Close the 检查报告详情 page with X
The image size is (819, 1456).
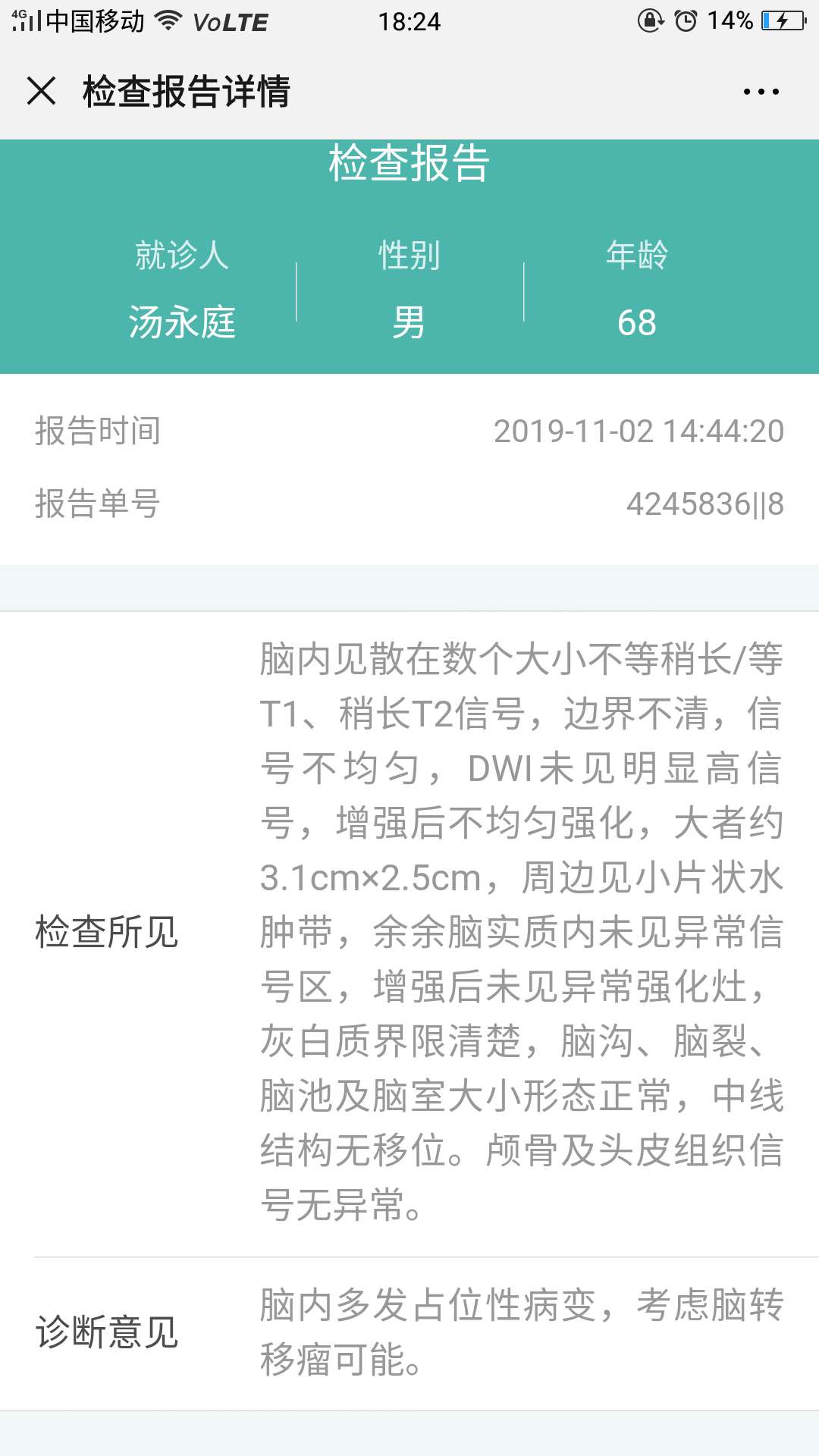(41, 91)
